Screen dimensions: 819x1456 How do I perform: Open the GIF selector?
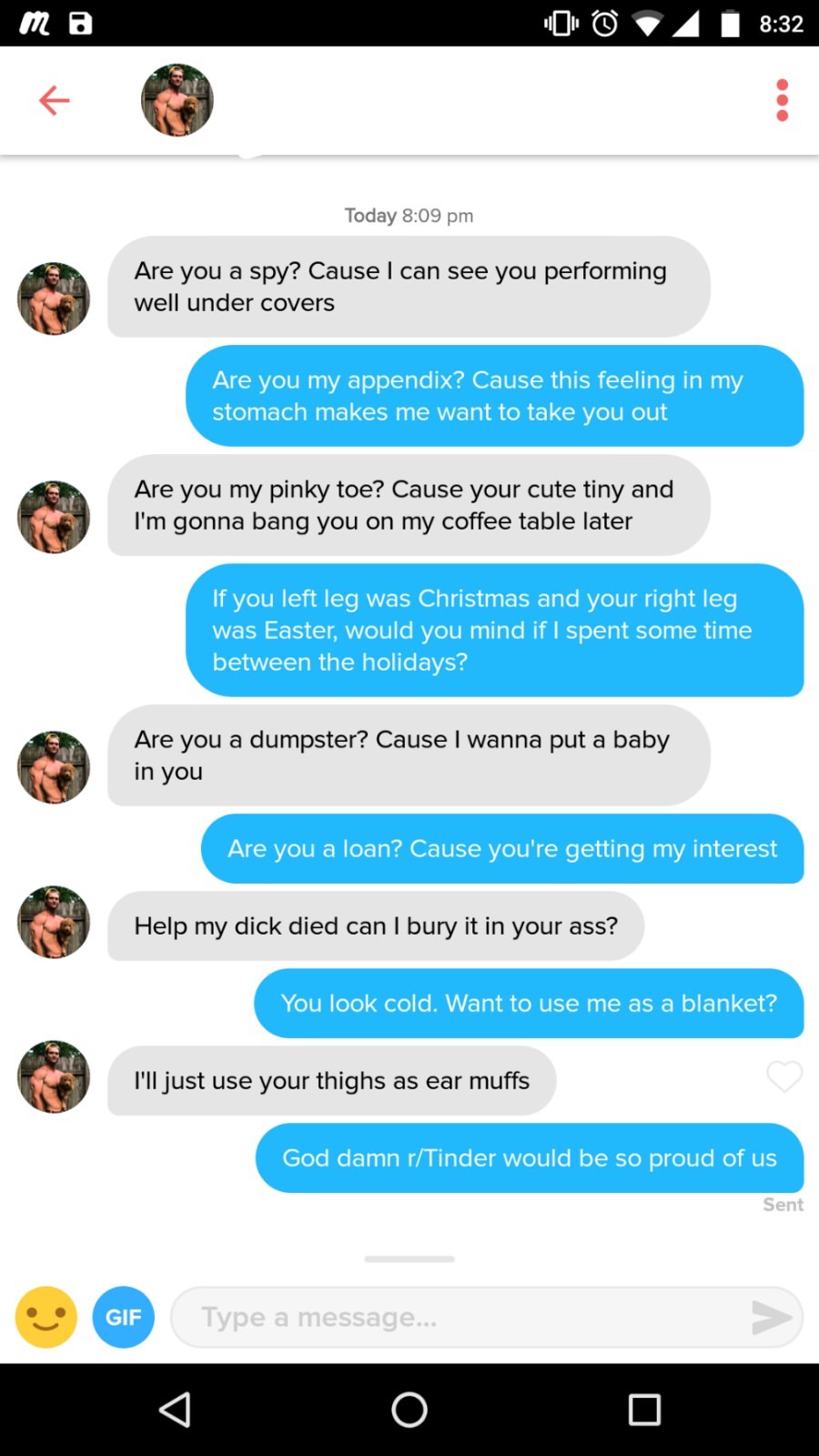(x=124, y=1317)
